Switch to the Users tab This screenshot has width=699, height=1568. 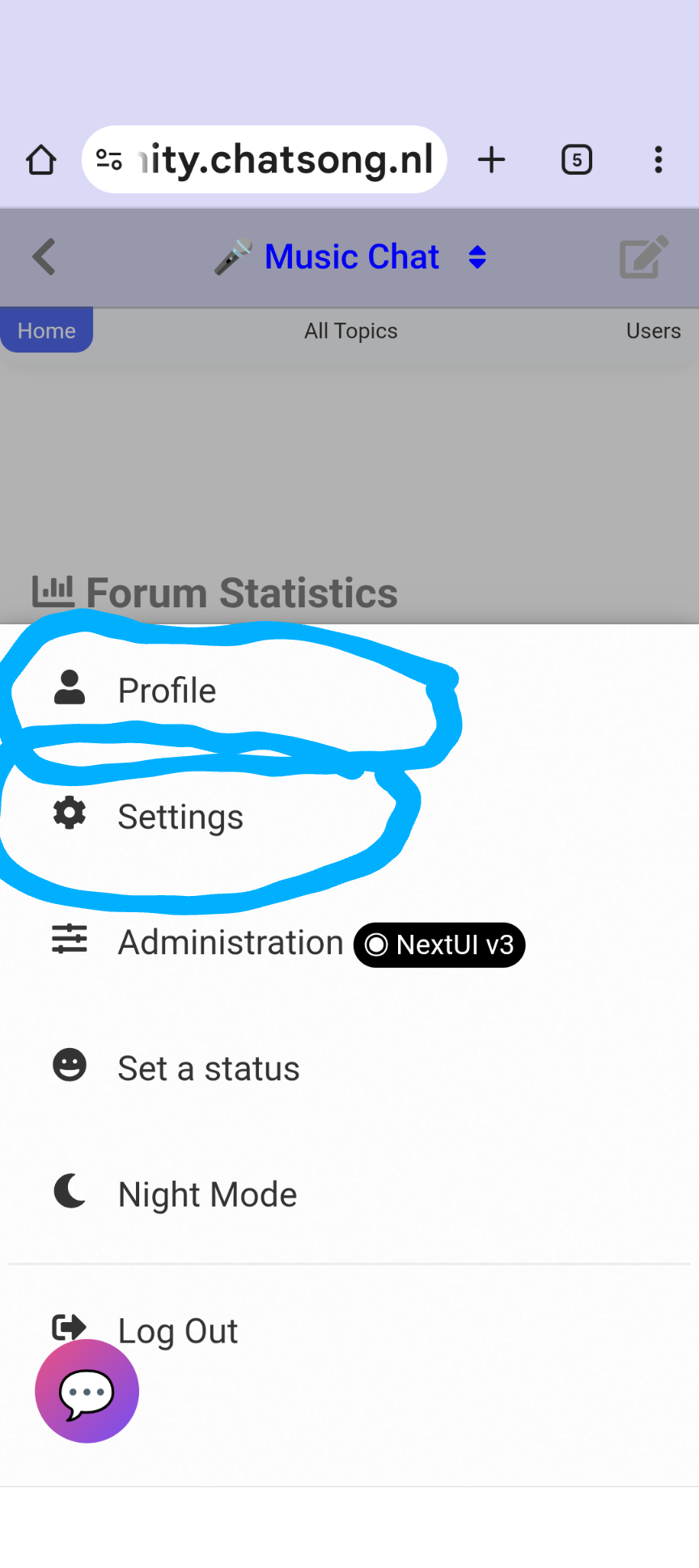click(653, 331)
